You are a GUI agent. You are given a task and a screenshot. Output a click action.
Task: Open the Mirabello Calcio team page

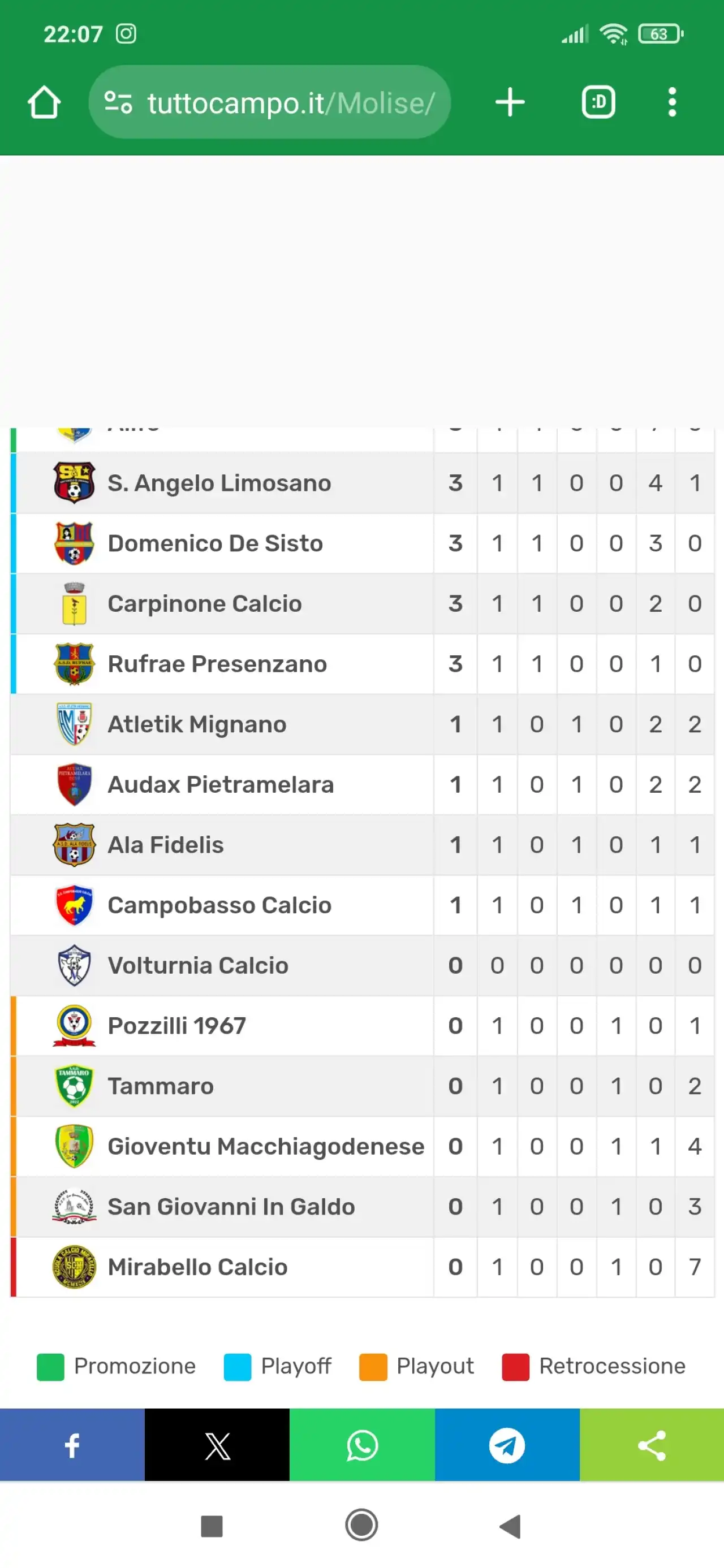pos(197,1266)
